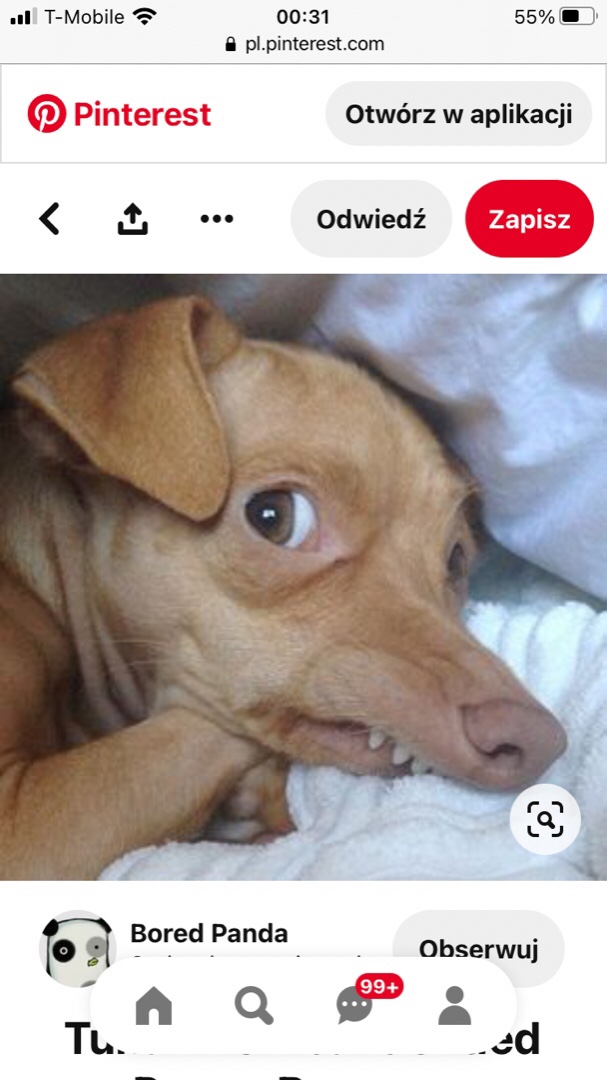
Task: Open visual search lens on image
Action: [545, 820]
